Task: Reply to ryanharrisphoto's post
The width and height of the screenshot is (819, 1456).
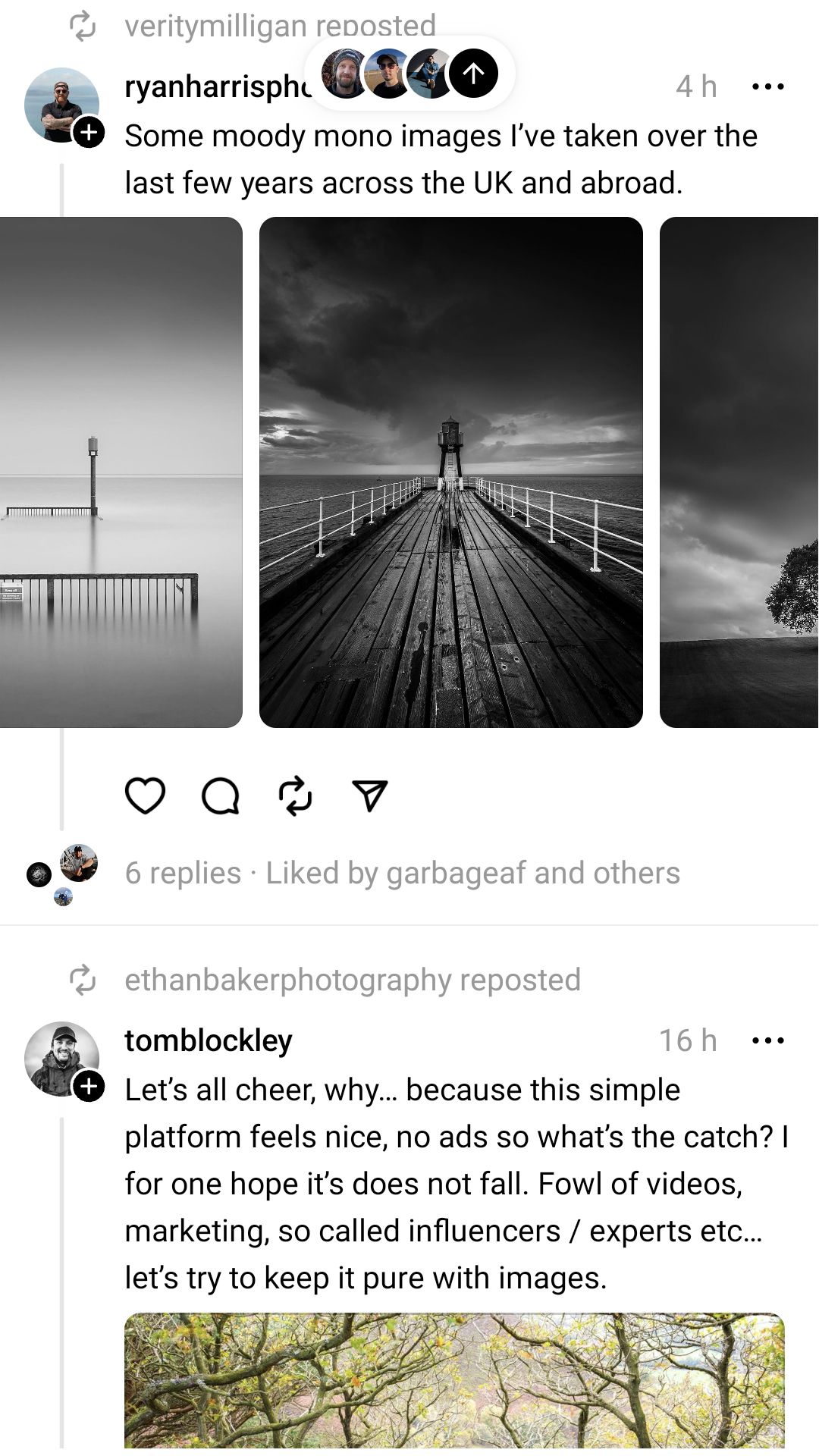Action: (220, 795)
